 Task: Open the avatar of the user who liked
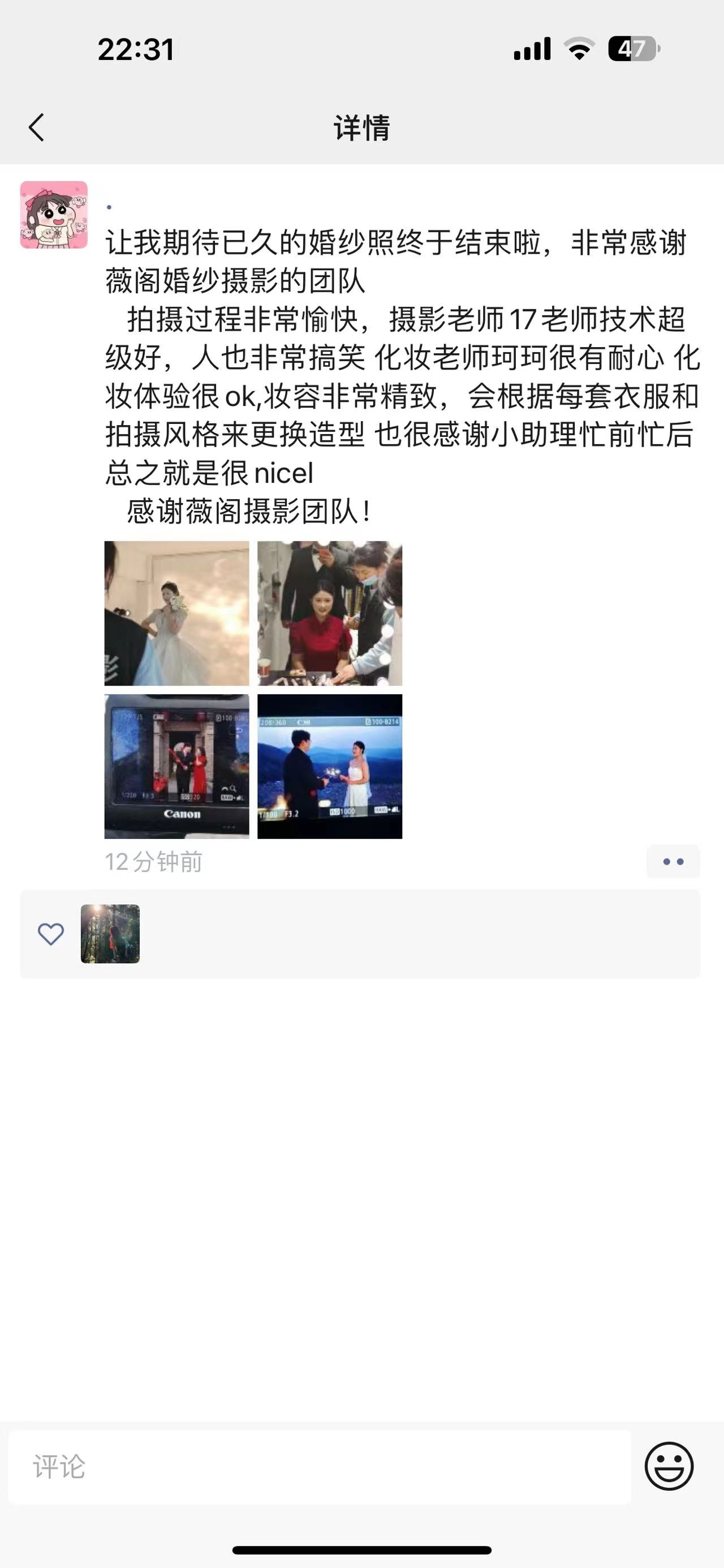pyautogui.click(x=110, y=933)
